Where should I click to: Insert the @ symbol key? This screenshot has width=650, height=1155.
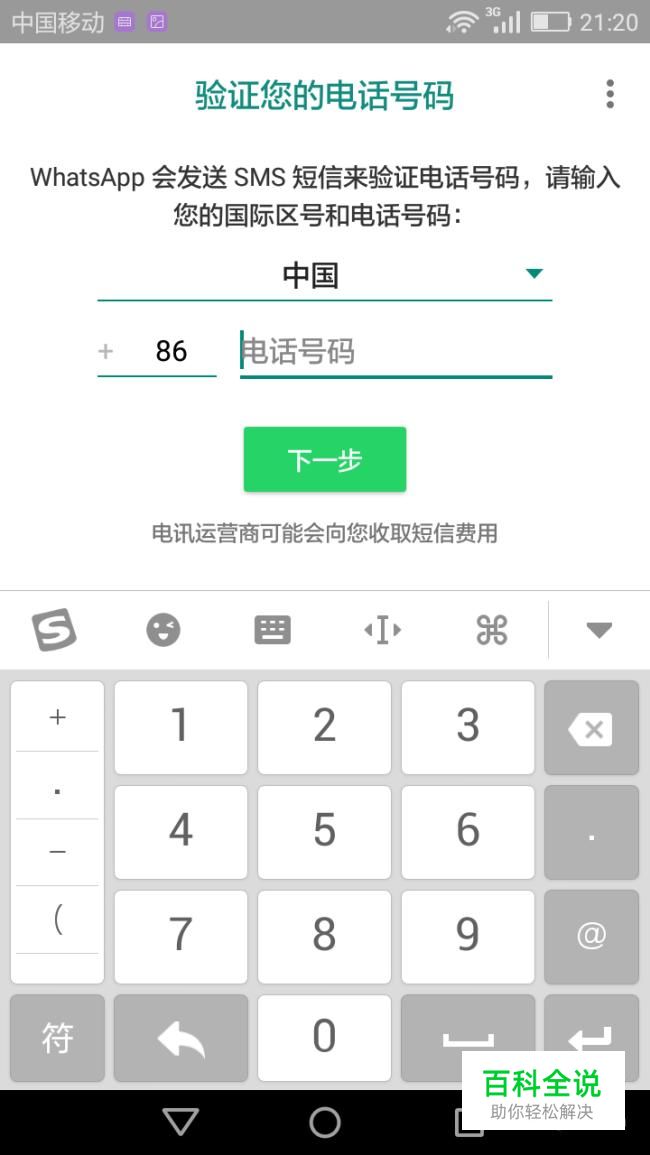[x=591, y=935]
